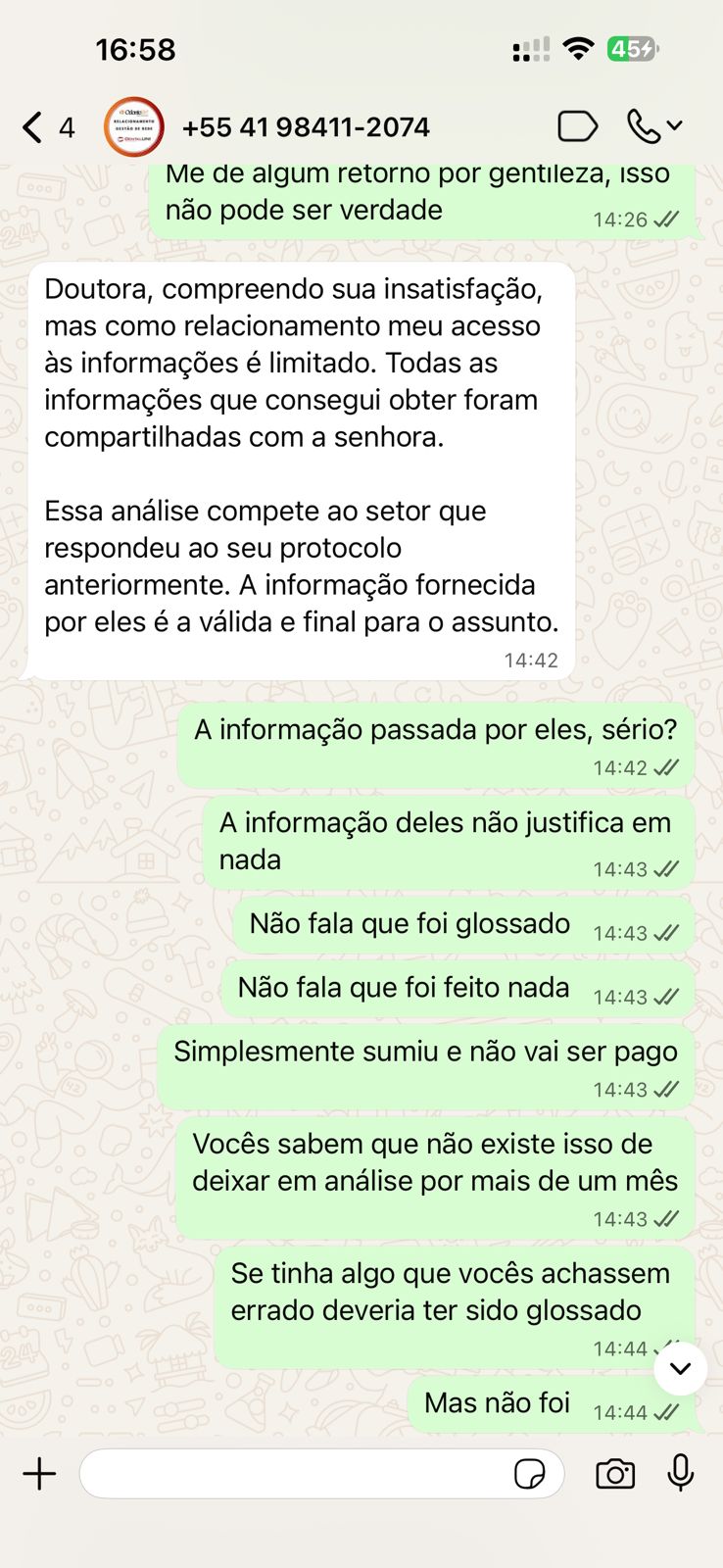Open contact info for +55 41 98411-2074
723x1568 pixels.
point(306,127)
